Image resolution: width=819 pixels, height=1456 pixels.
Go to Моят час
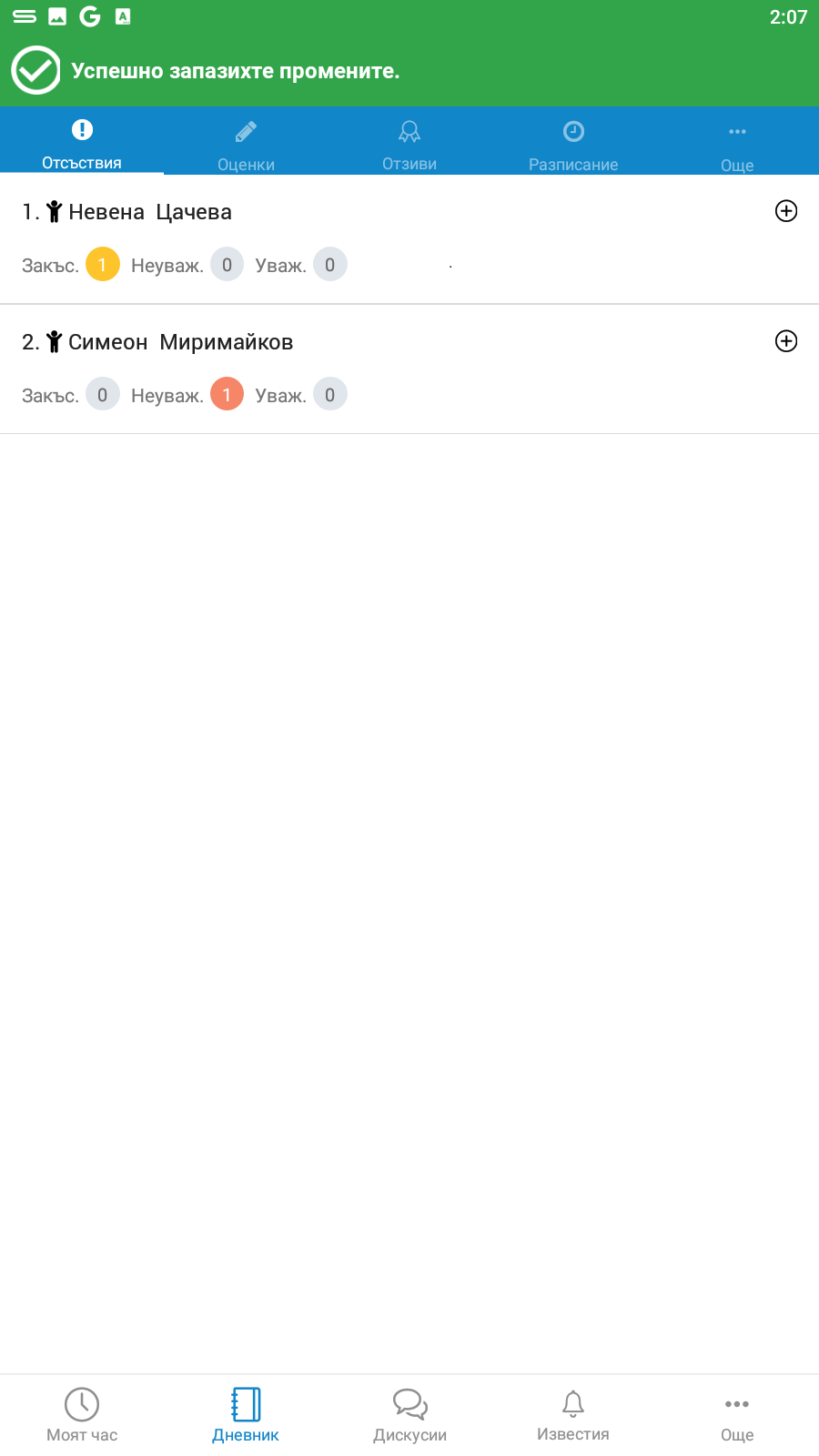pyautogui.click(x=82, y=1415)
